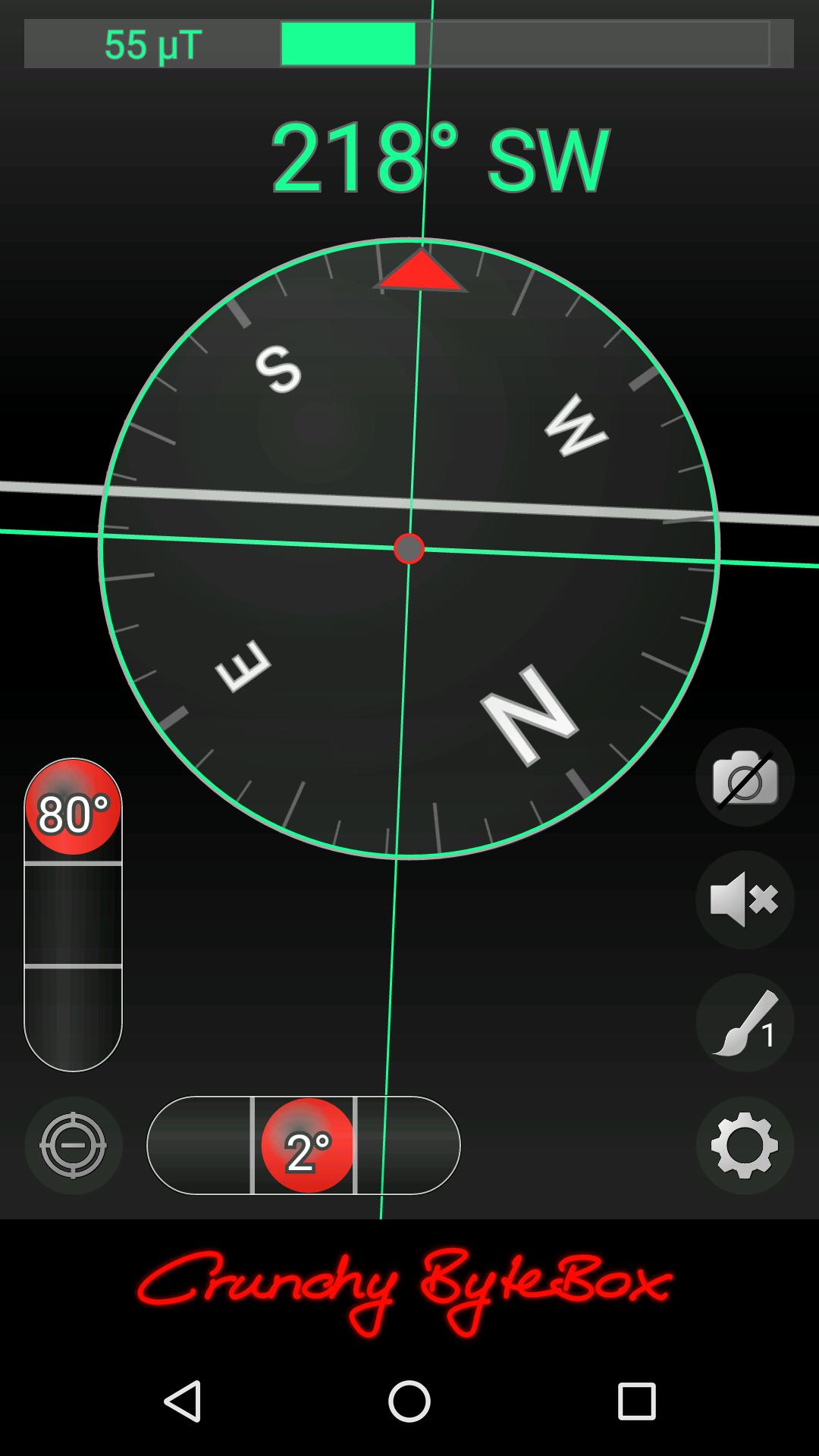Change theme with the paintbrush icon

click(x=745, y=1023)
